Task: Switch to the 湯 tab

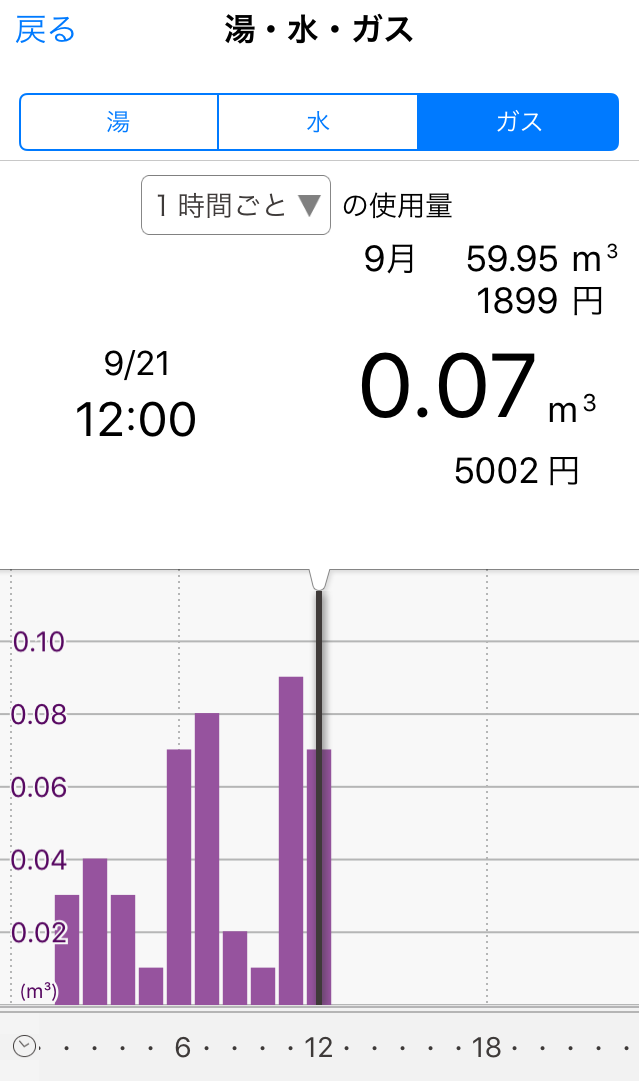Action: 119,122
